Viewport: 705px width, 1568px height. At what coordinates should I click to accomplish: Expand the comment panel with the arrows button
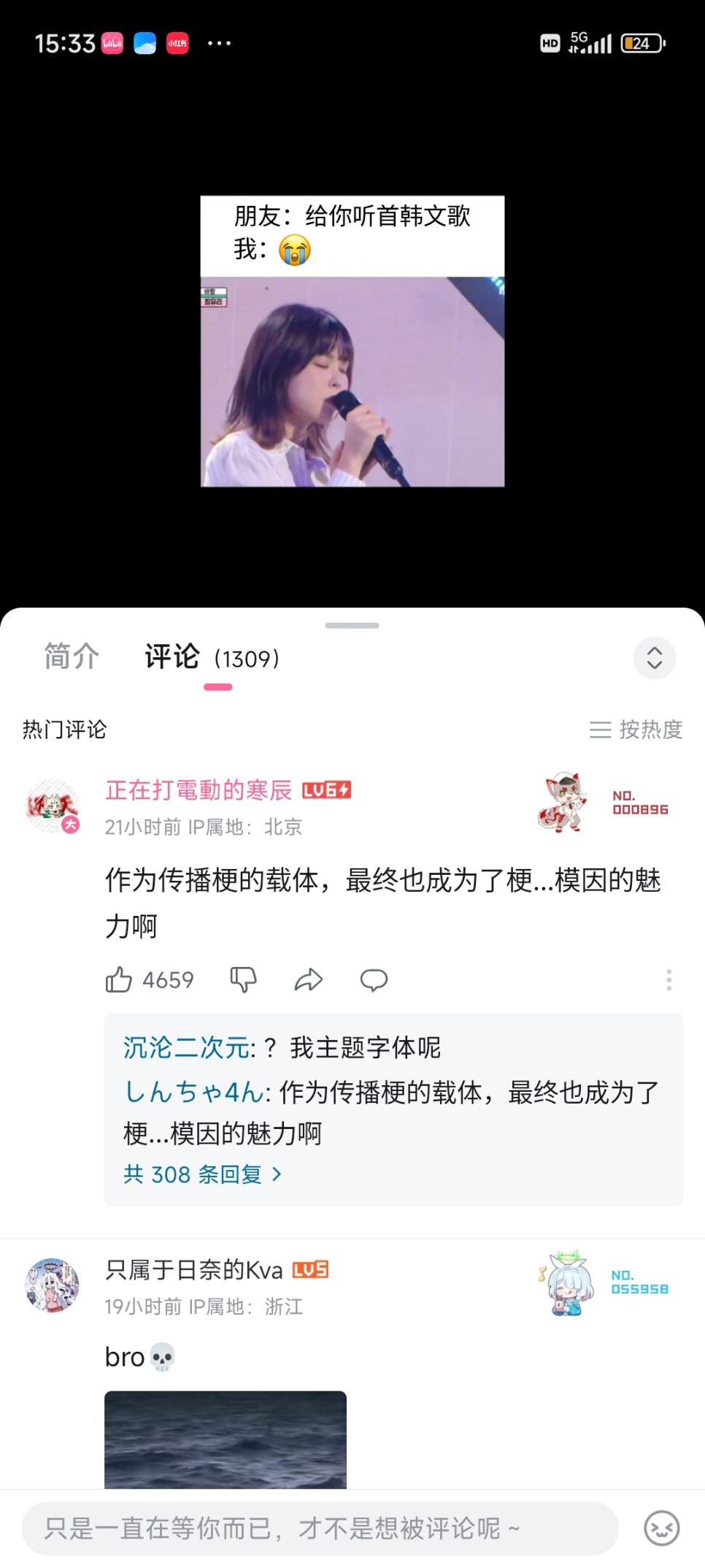pyautogui.click(x=654, y=657)
